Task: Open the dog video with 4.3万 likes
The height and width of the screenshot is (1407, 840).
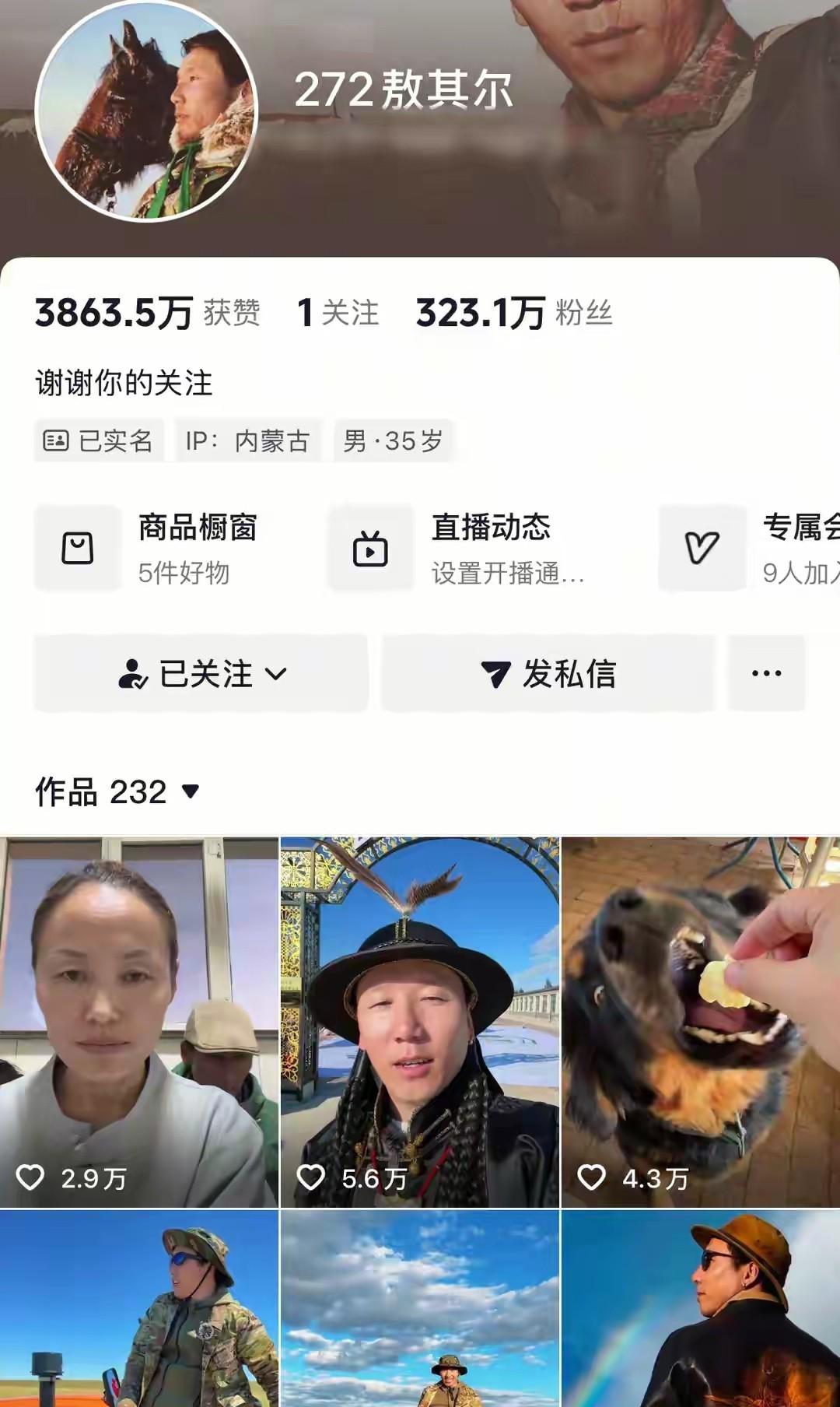Action: click(x=701, y=1022)
